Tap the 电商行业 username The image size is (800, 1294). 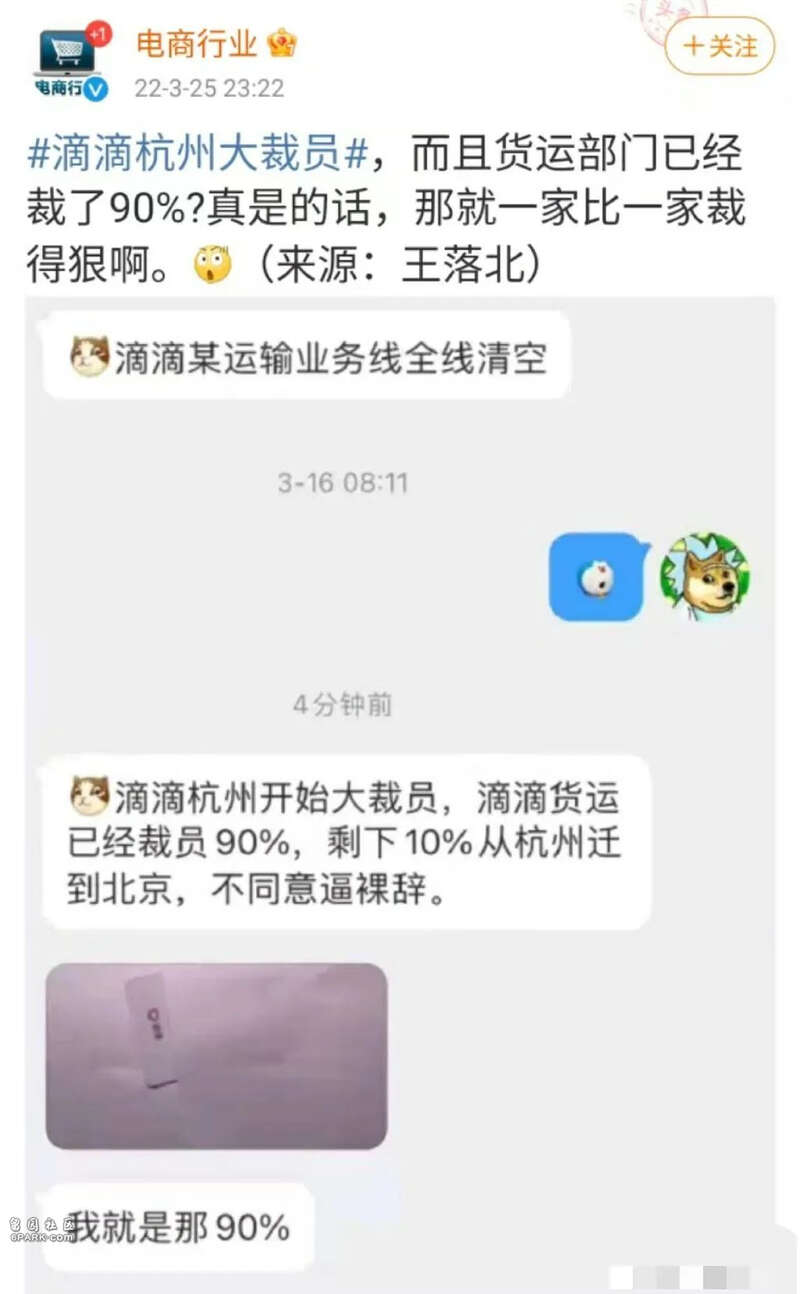[196, 43]
